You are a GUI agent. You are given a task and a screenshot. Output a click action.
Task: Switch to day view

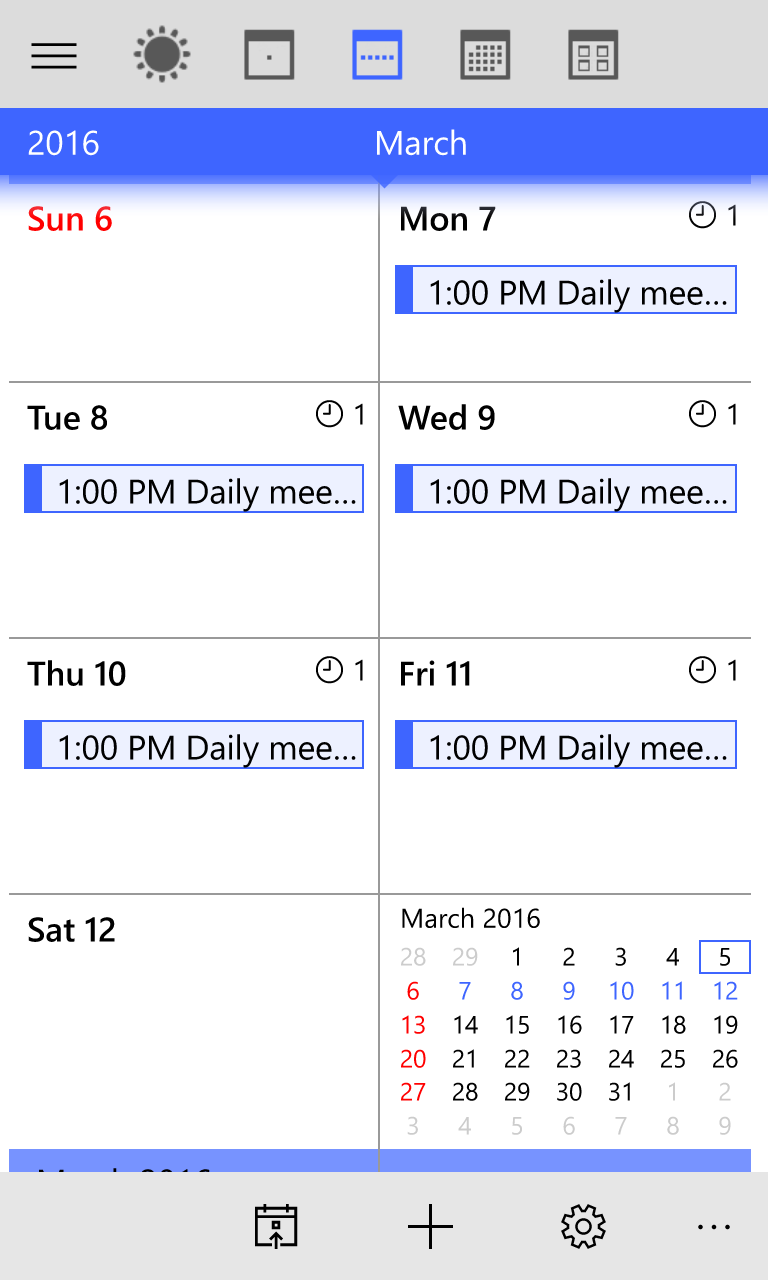(x=269, y=55)
